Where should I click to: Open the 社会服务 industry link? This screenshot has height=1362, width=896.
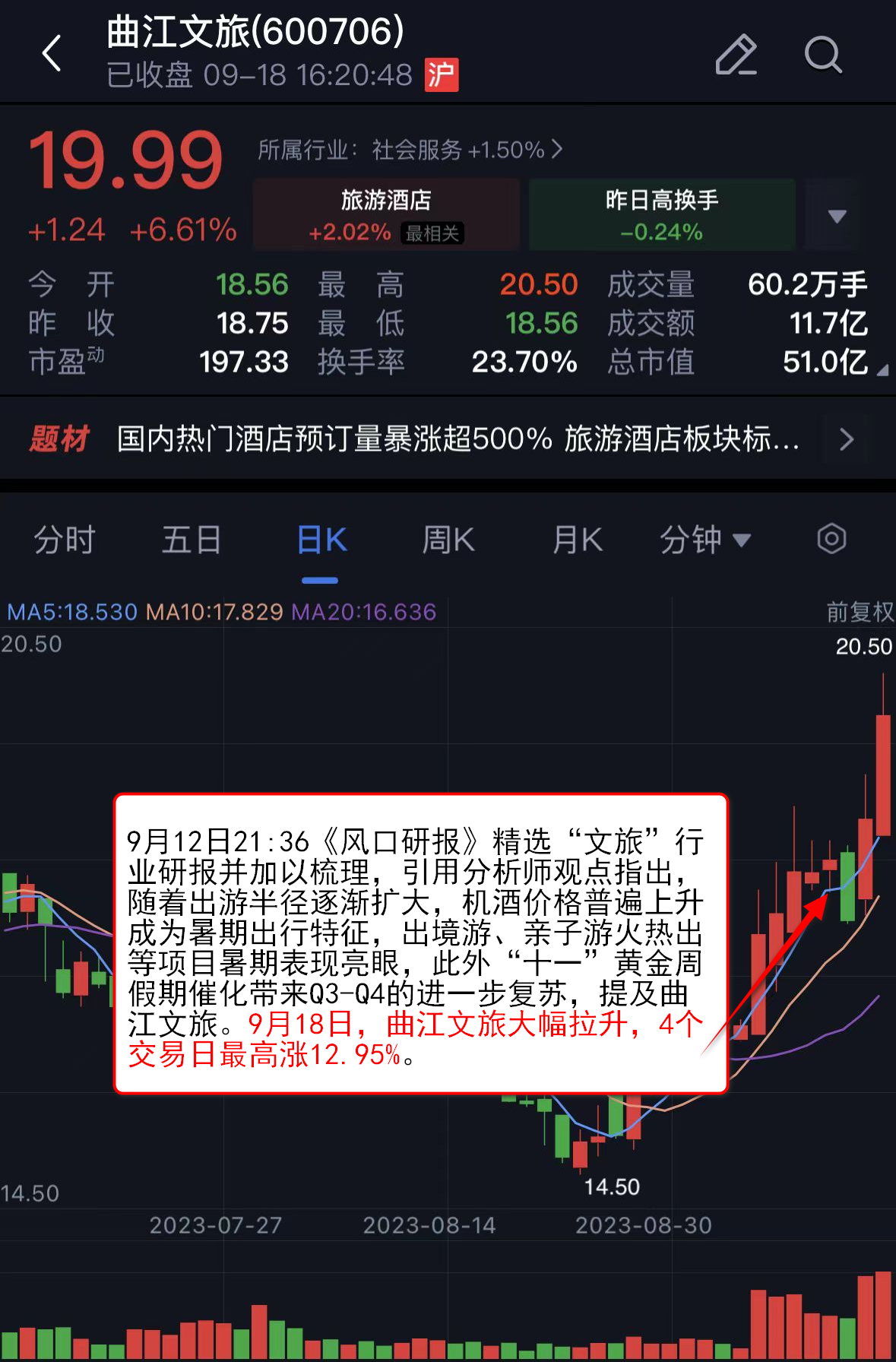point(410,150)
